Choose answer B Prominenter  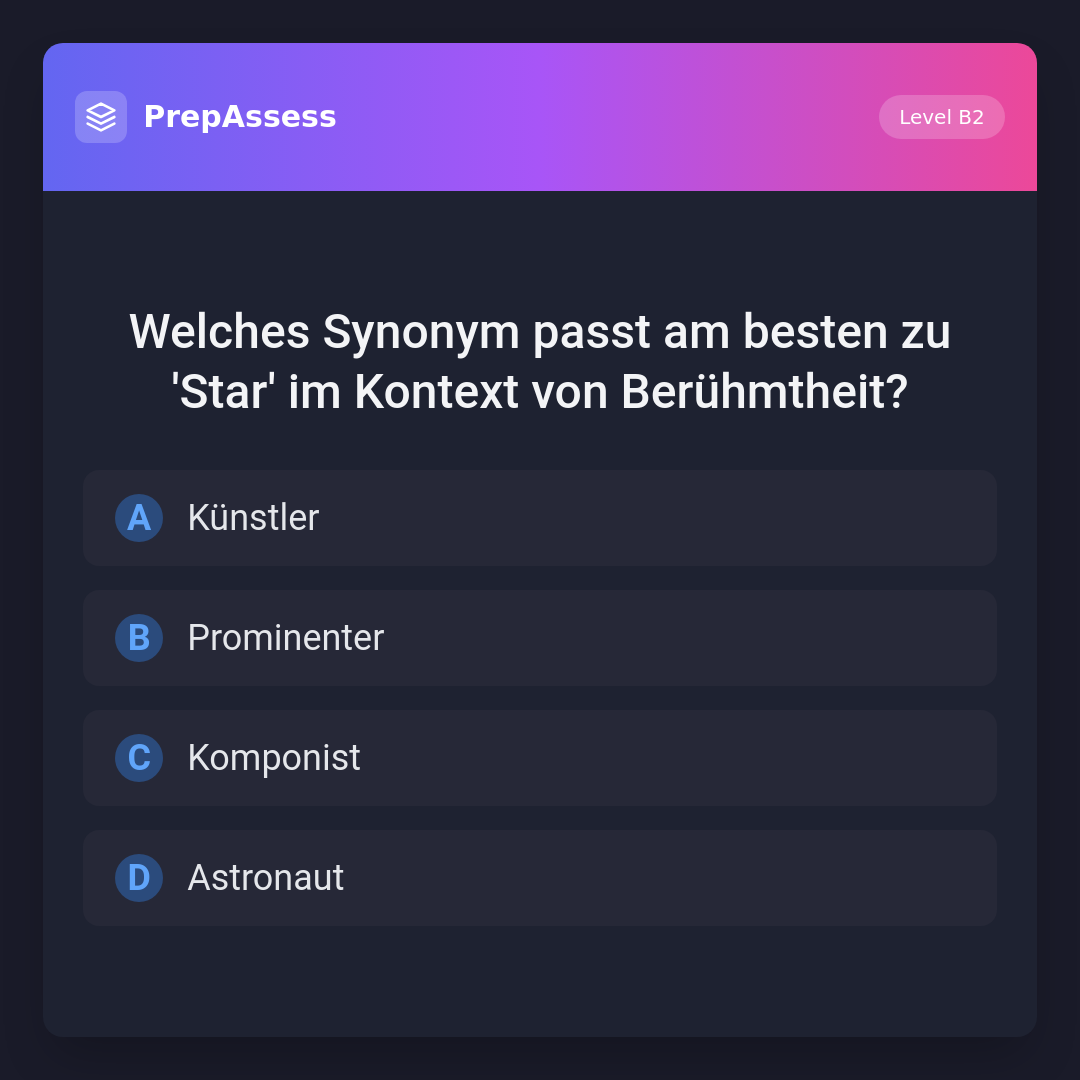[x=540, y=638]
